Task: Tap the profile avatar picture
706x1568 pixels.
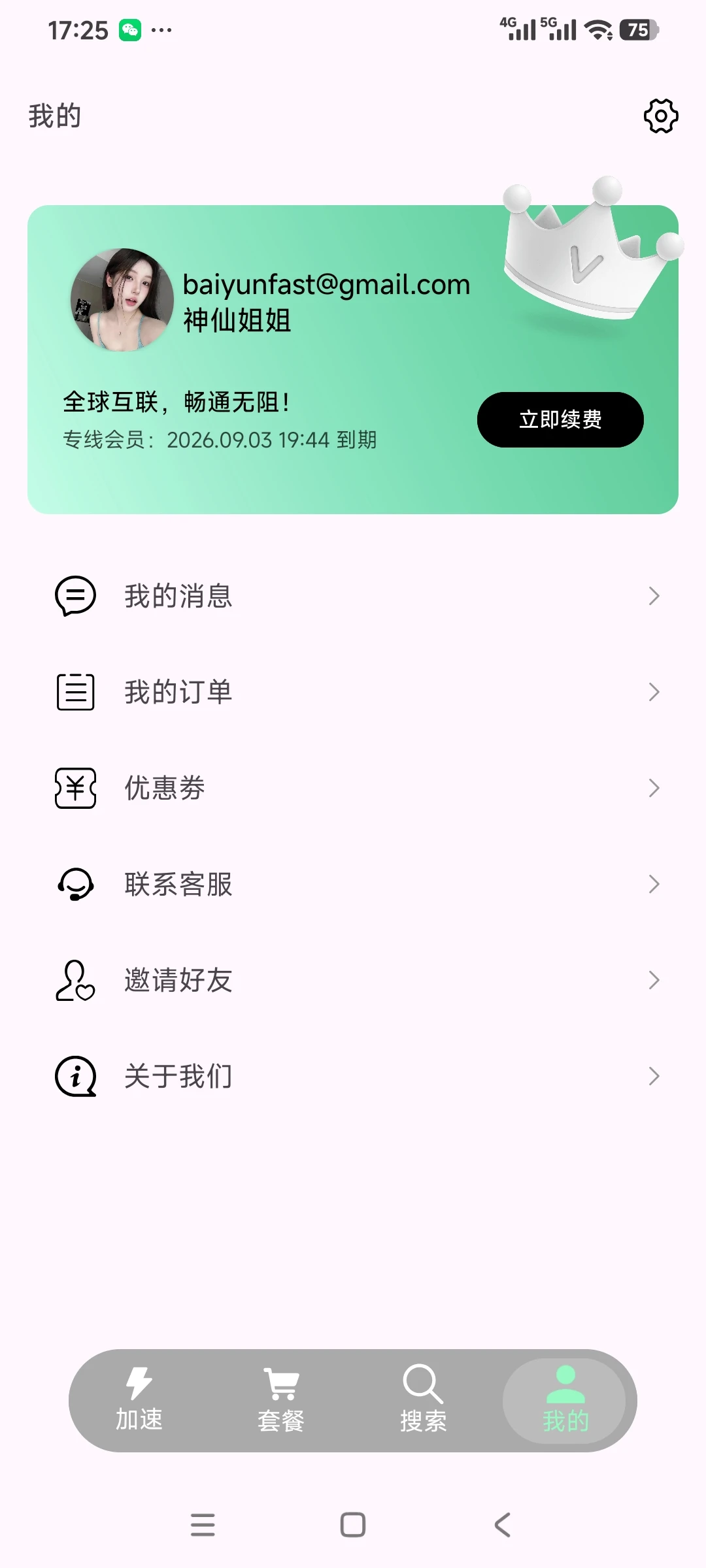Action: pyautogui.click(x=122, y=300)
